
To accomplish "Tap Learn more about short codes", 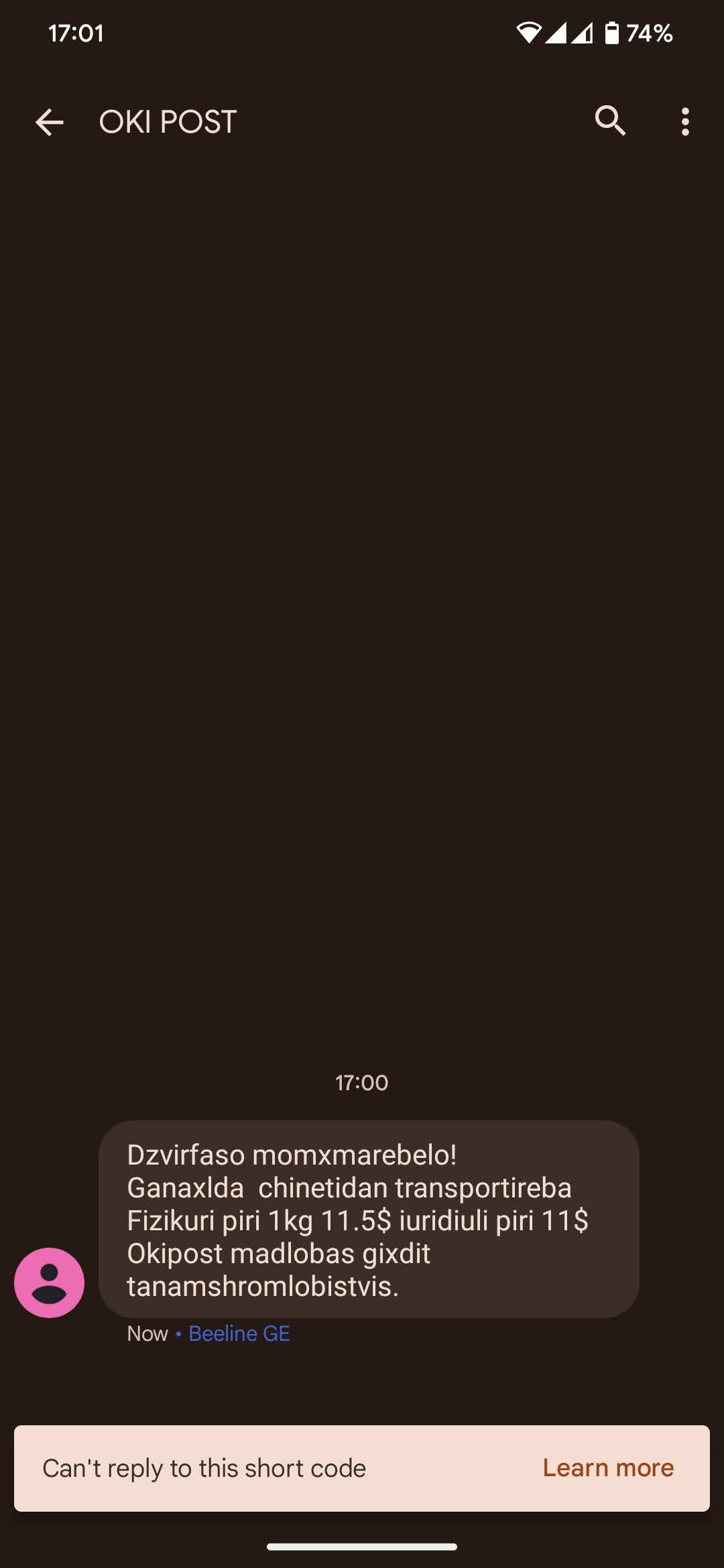I will point(607,1467).
